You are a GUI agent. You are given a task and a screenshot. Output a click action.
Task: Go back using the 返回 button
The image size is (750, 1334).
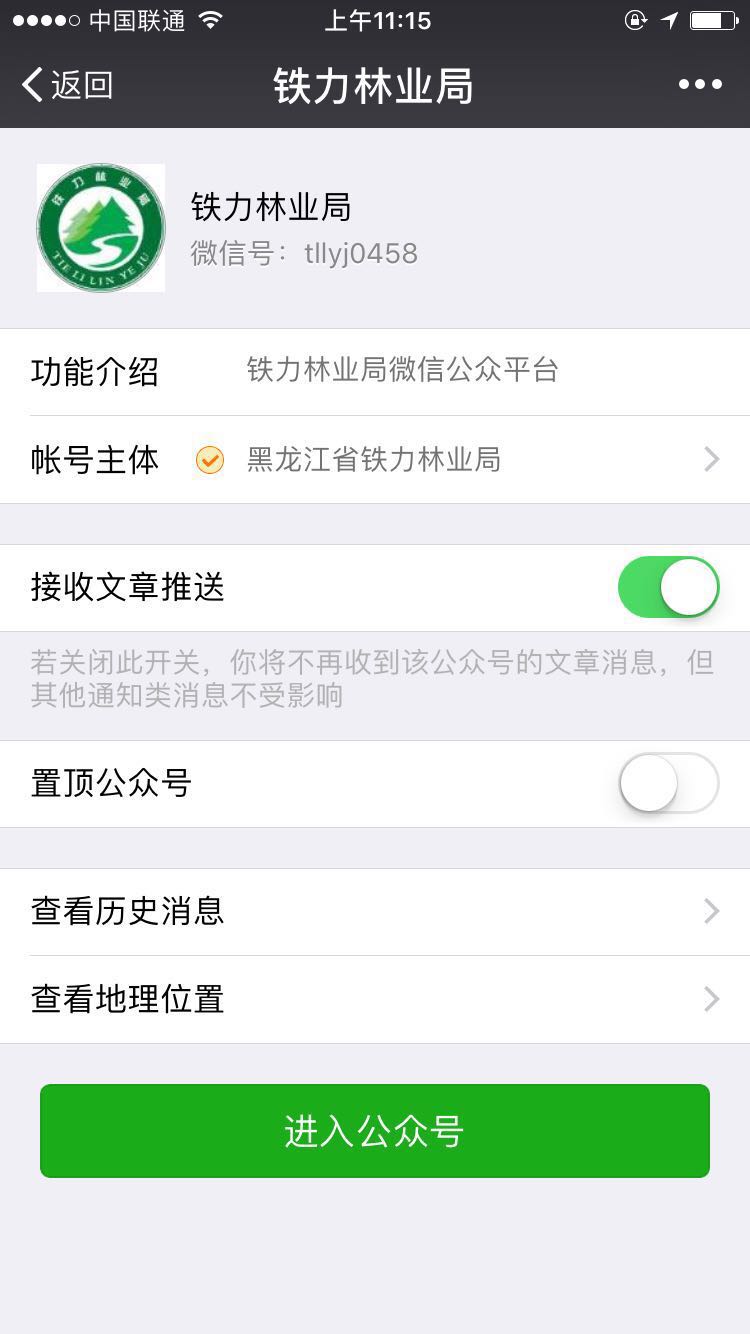67,85
